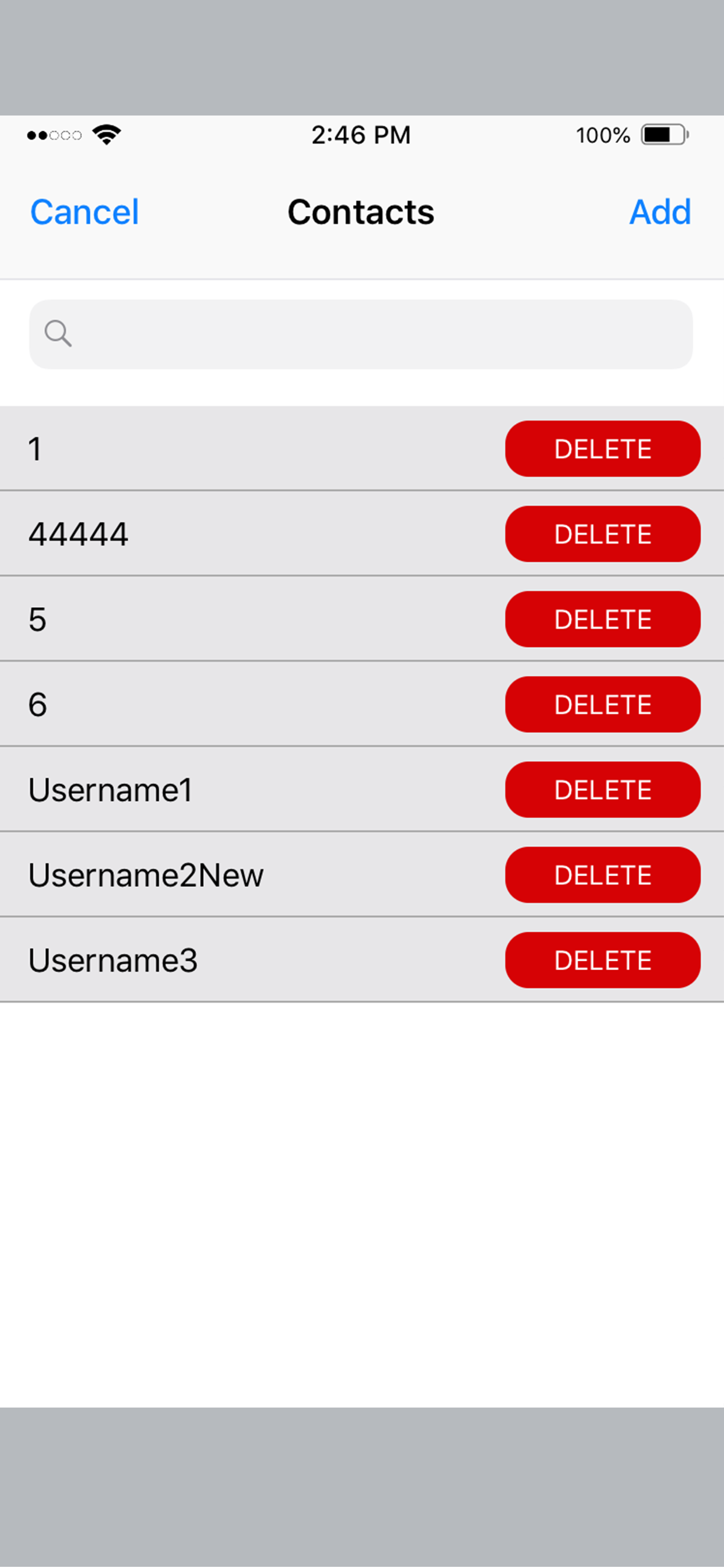
Task: Delete contact 6
Action: pyautogui.click(x=602, y=704)
